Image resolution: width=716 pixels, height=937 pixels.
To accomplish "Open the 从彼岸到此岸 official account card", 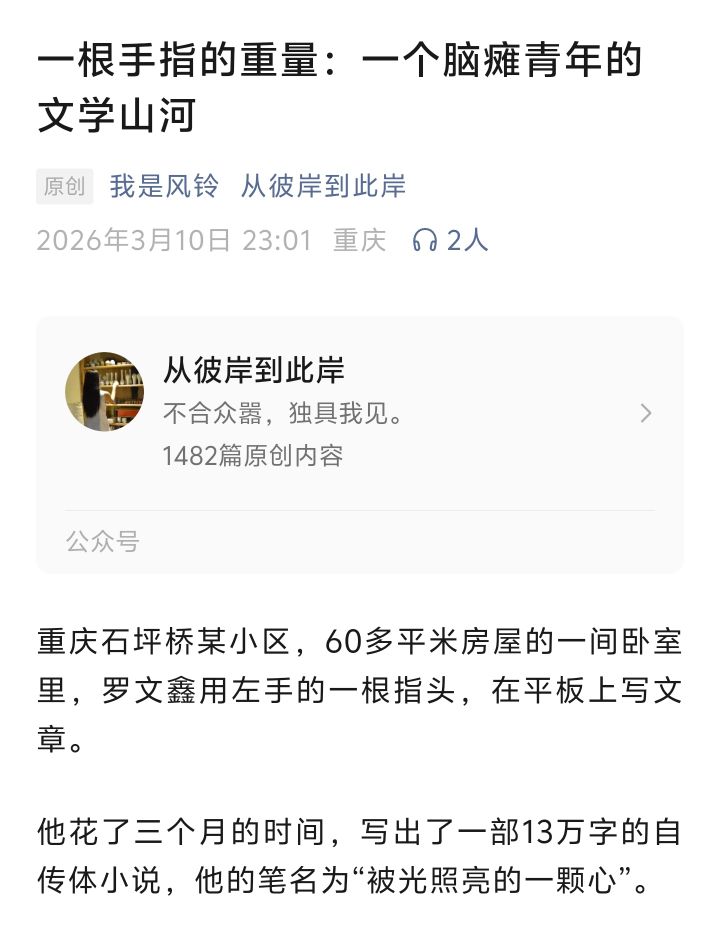I will (359, 413).
